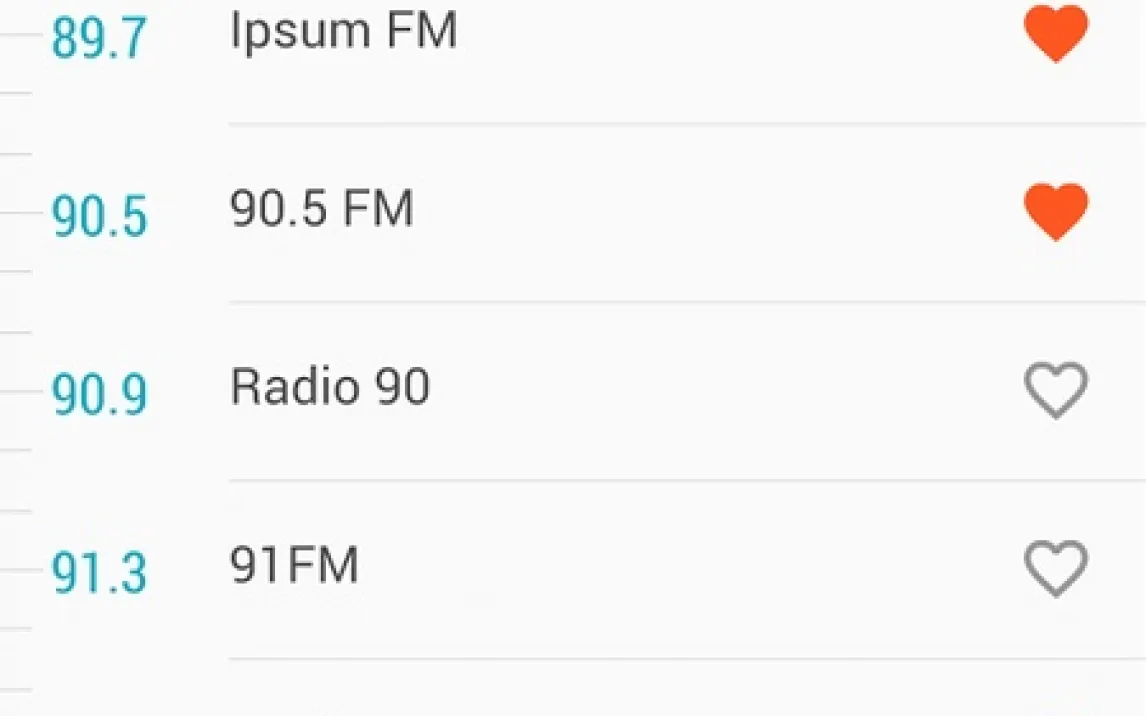
Task: Remove 90.5 FM from favorites
Action: (1055, 212)
